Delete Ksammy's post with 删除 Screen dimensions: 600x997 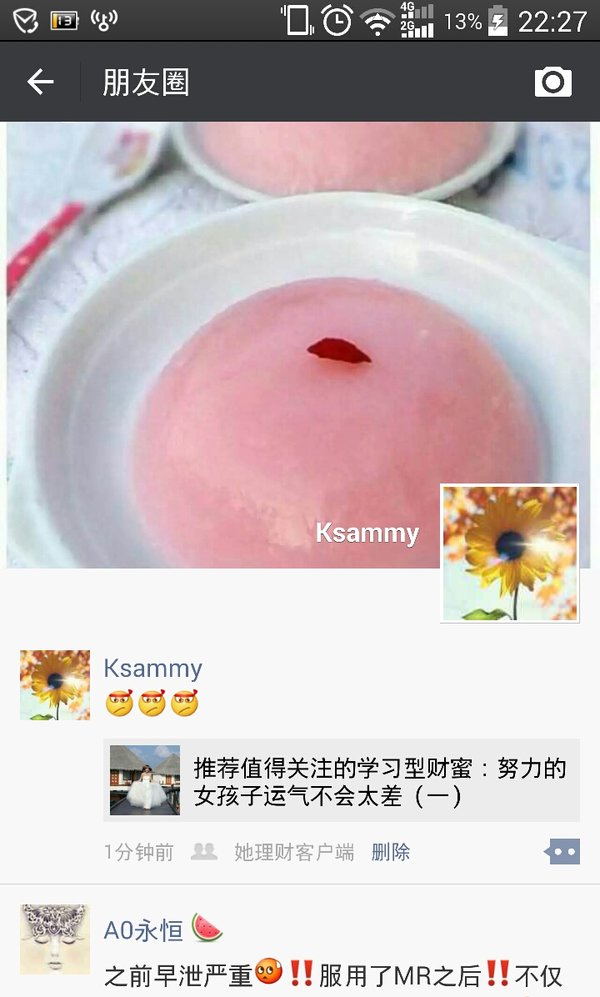coord(391,852)
